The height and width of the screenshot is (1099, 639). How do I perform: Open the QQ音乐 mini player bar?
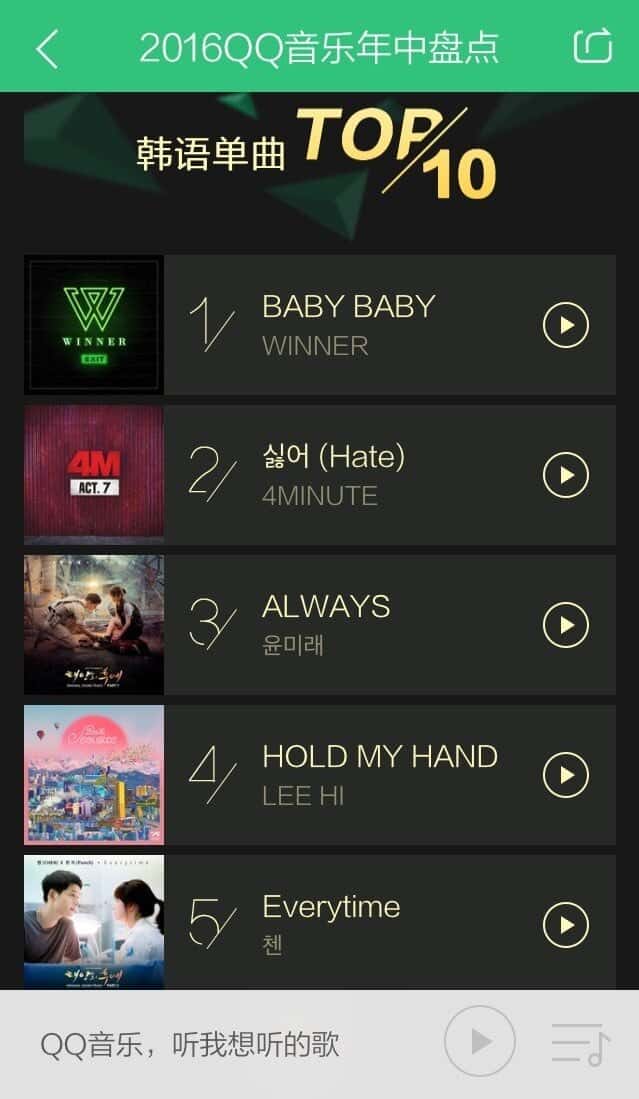[x=190, y=1045]
